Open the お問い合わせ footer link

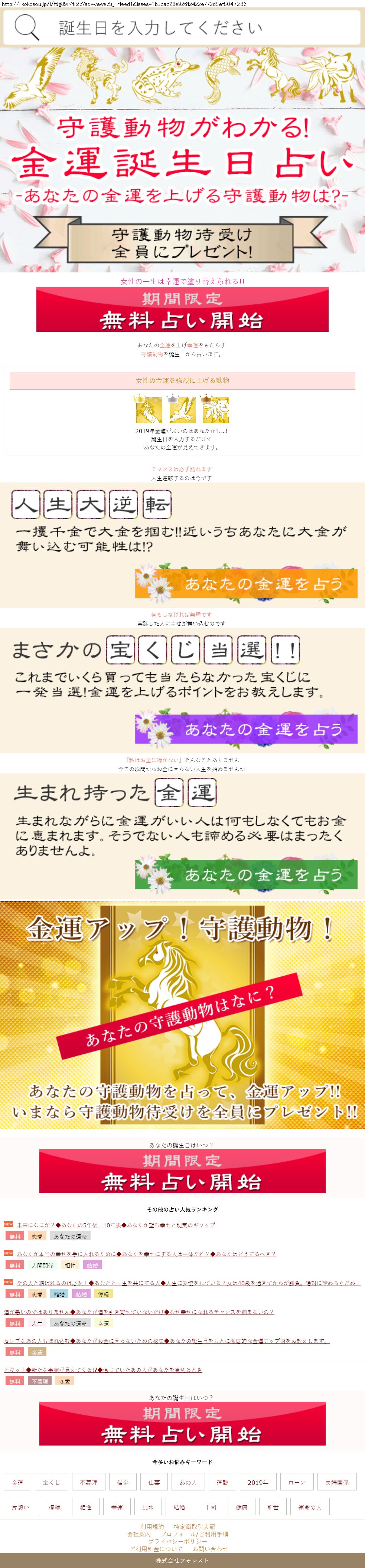(x=210, y=1549)
